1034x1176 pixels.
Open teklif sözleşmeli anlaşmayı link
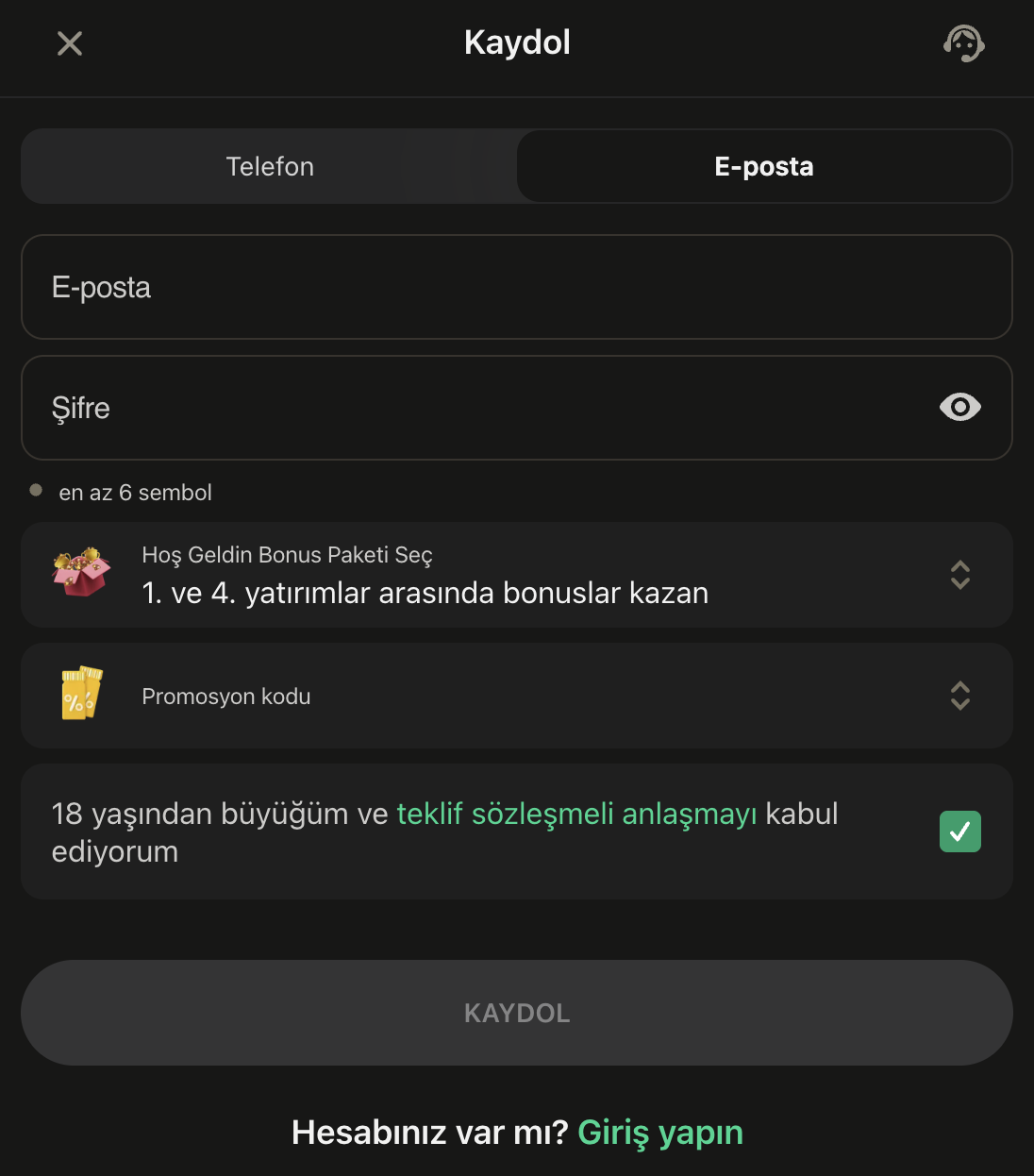[x=576, y=814]
